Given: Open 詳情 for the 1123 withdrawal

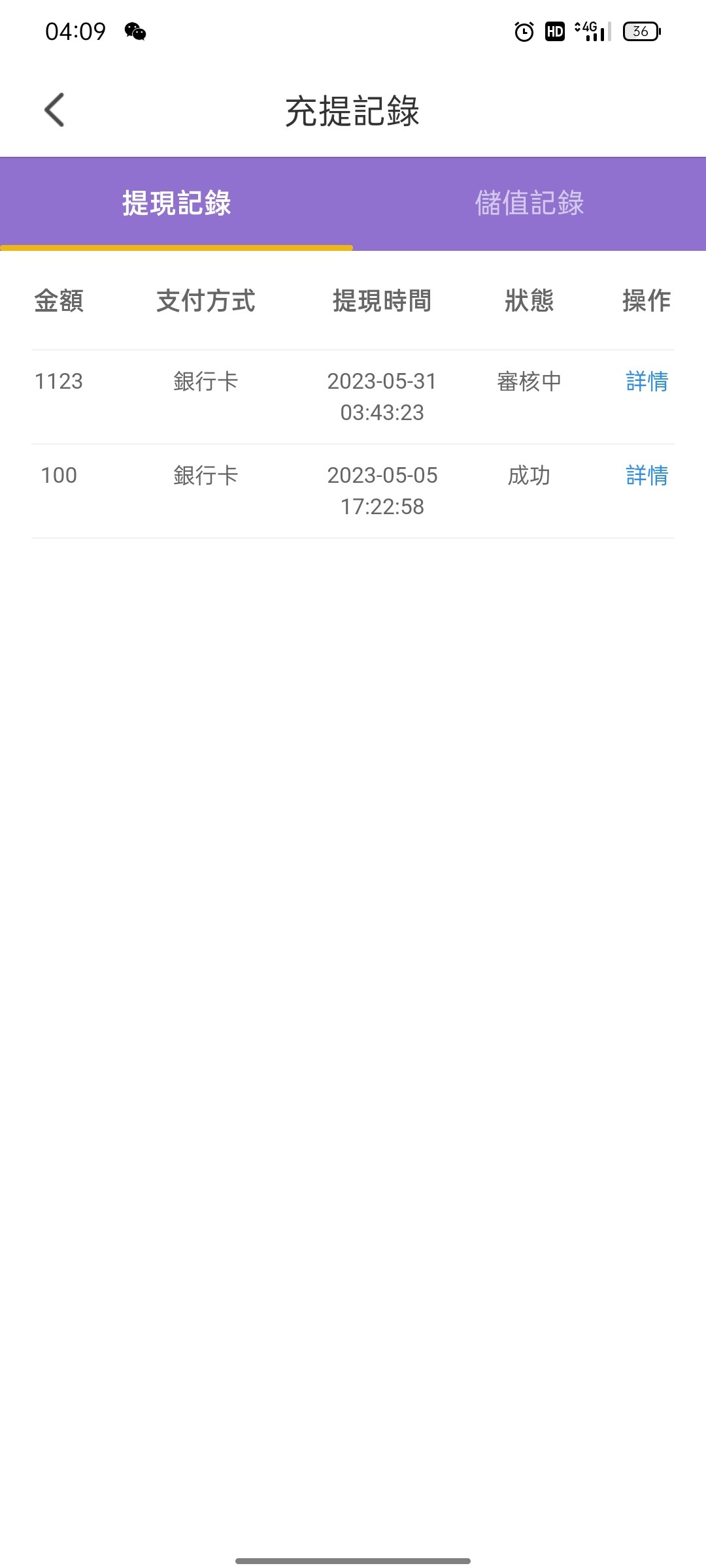Looking at the screenshot, I should (x=647, y=382).
